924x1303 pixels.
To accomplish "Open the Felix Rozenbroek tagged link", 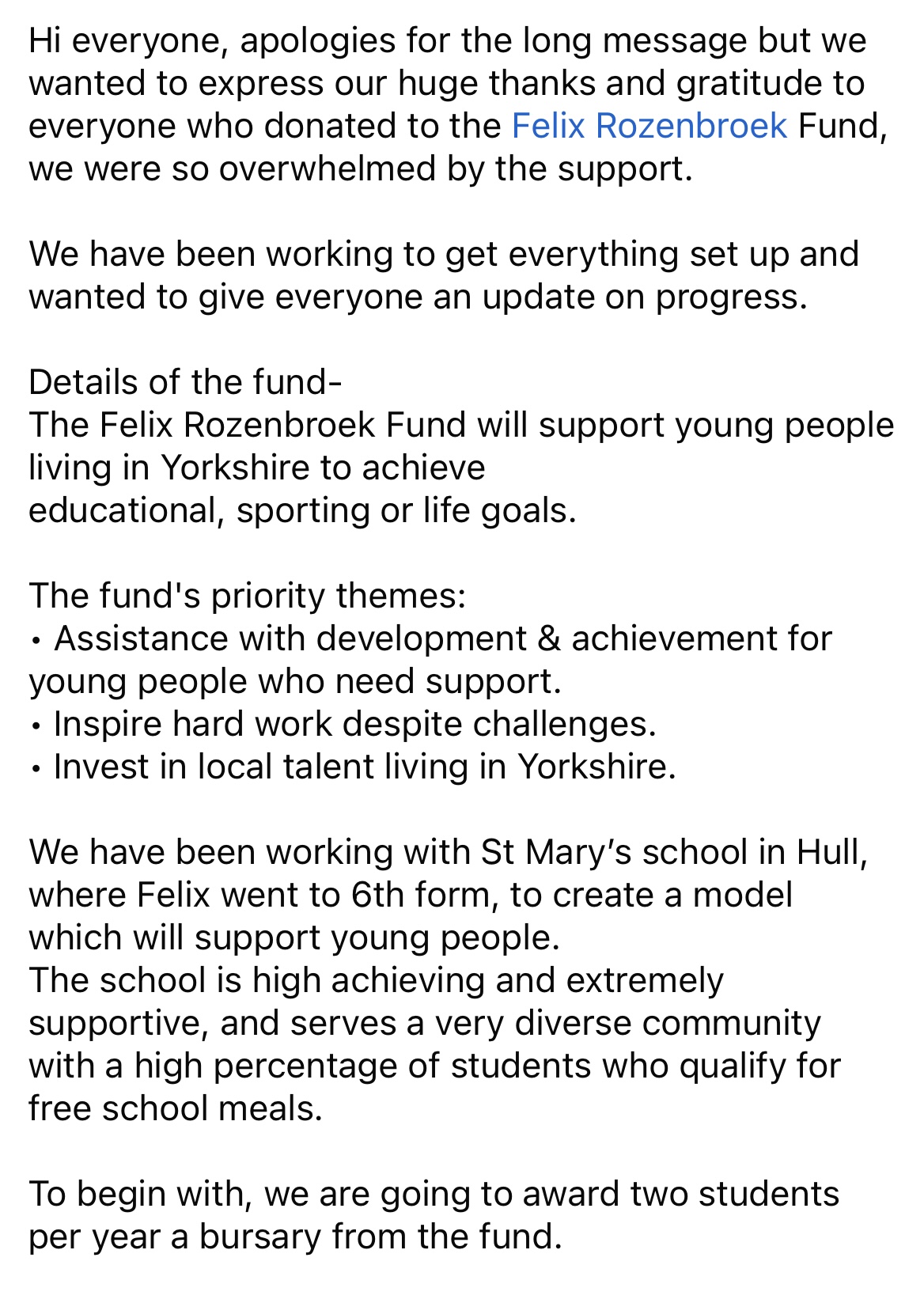I will click(x=649, y=127).
